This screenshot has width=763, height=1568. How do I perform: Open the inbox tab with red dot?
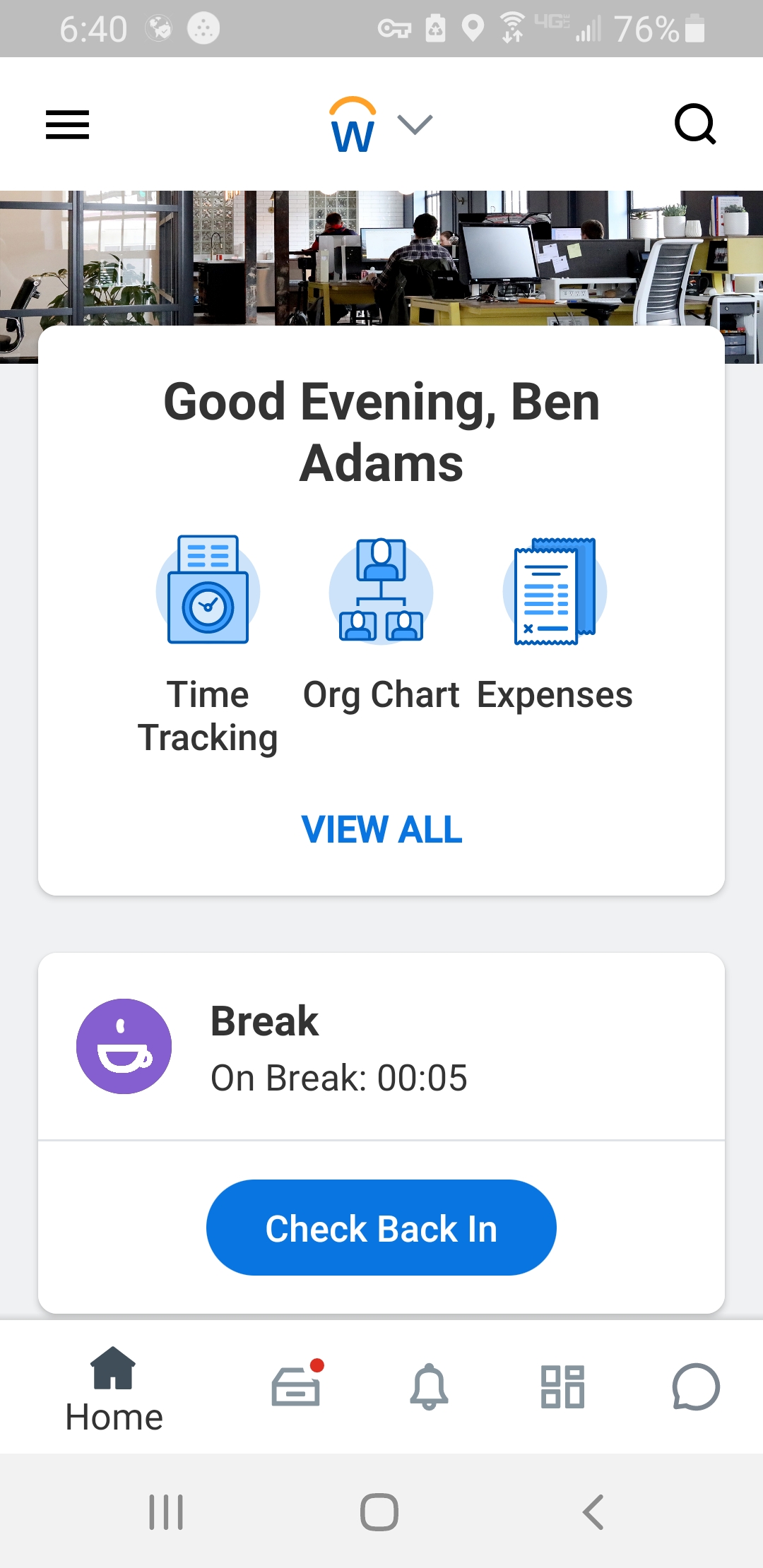coord(297,1386)
